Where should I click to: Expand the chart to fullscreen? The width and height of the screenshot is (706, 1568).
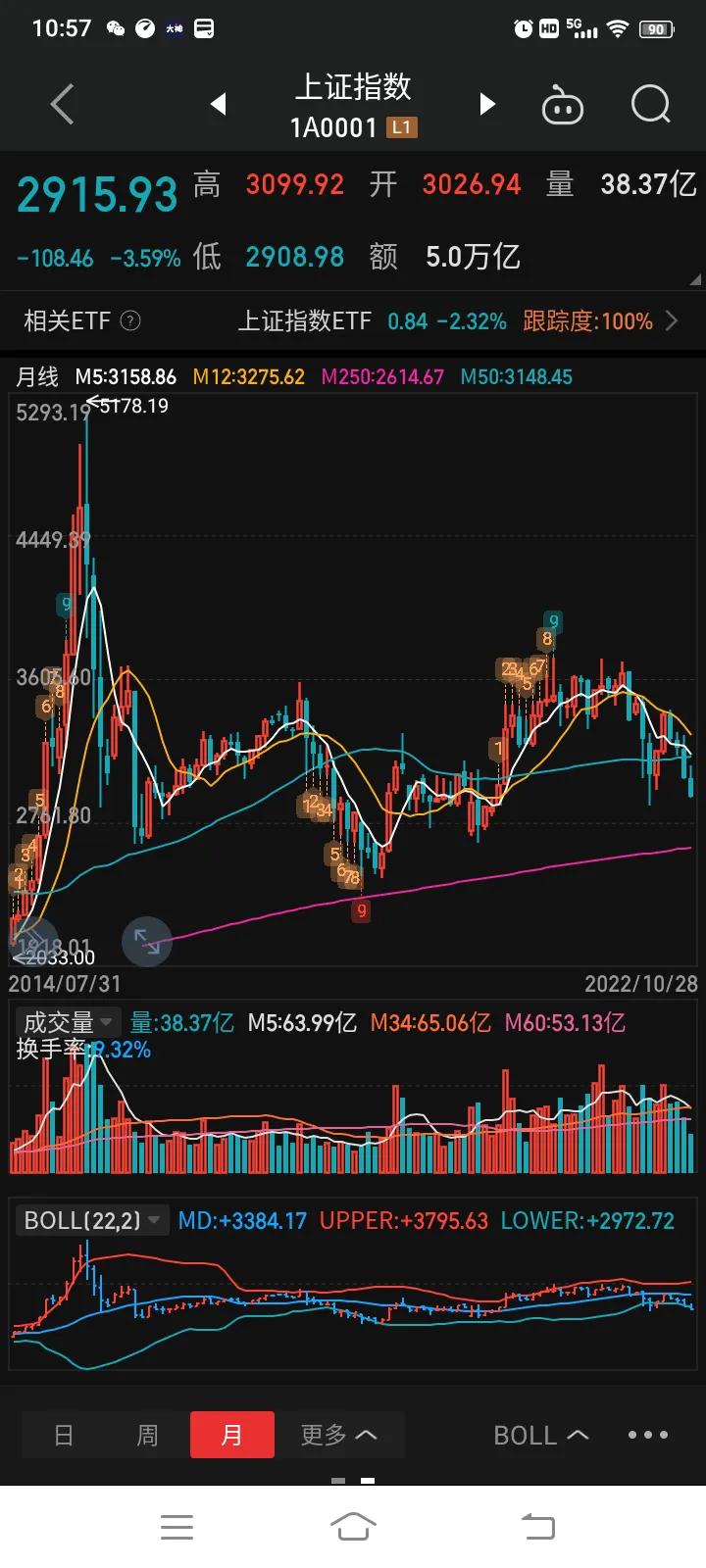[147, 942]
